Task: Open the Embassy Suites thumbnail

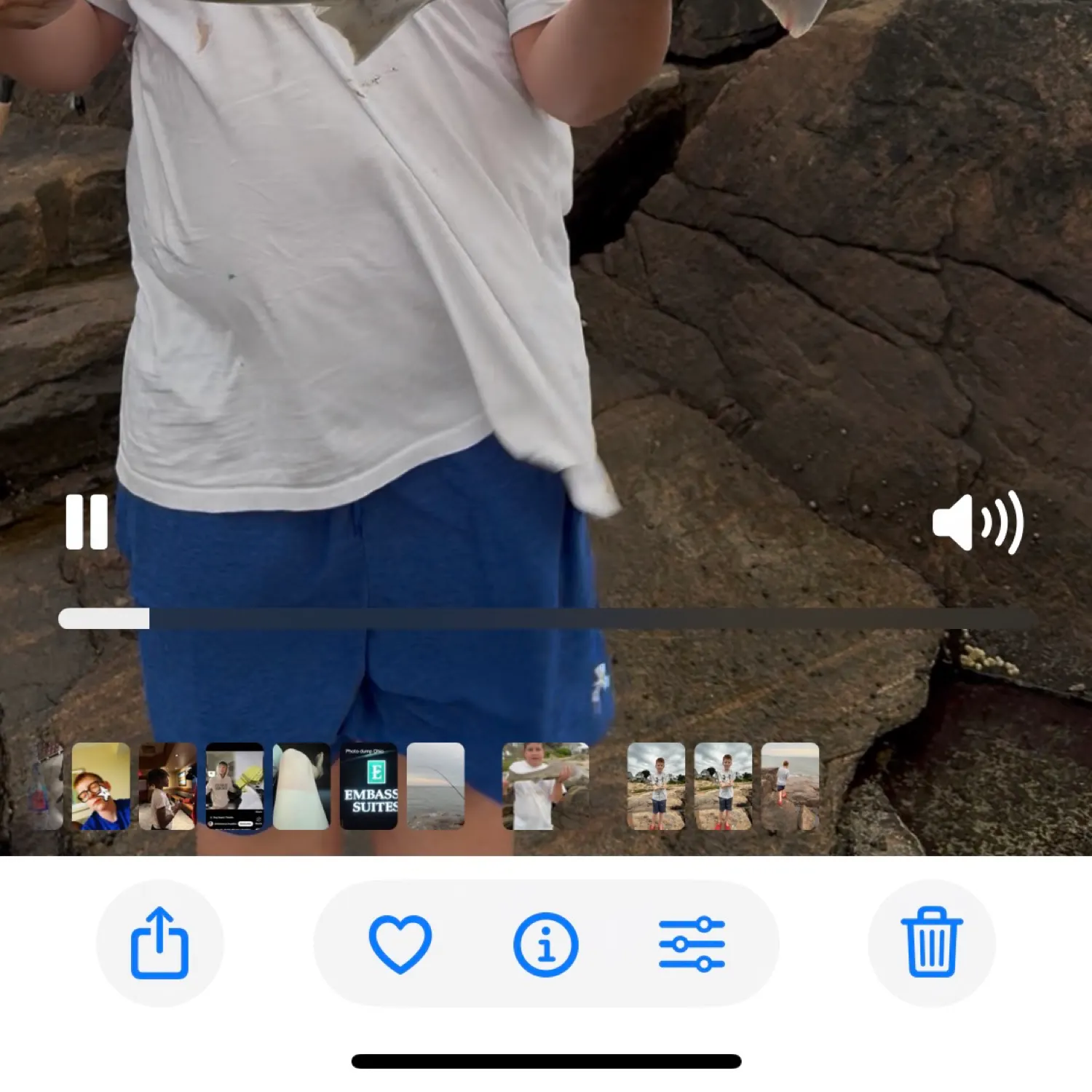Action: (369, 786)
